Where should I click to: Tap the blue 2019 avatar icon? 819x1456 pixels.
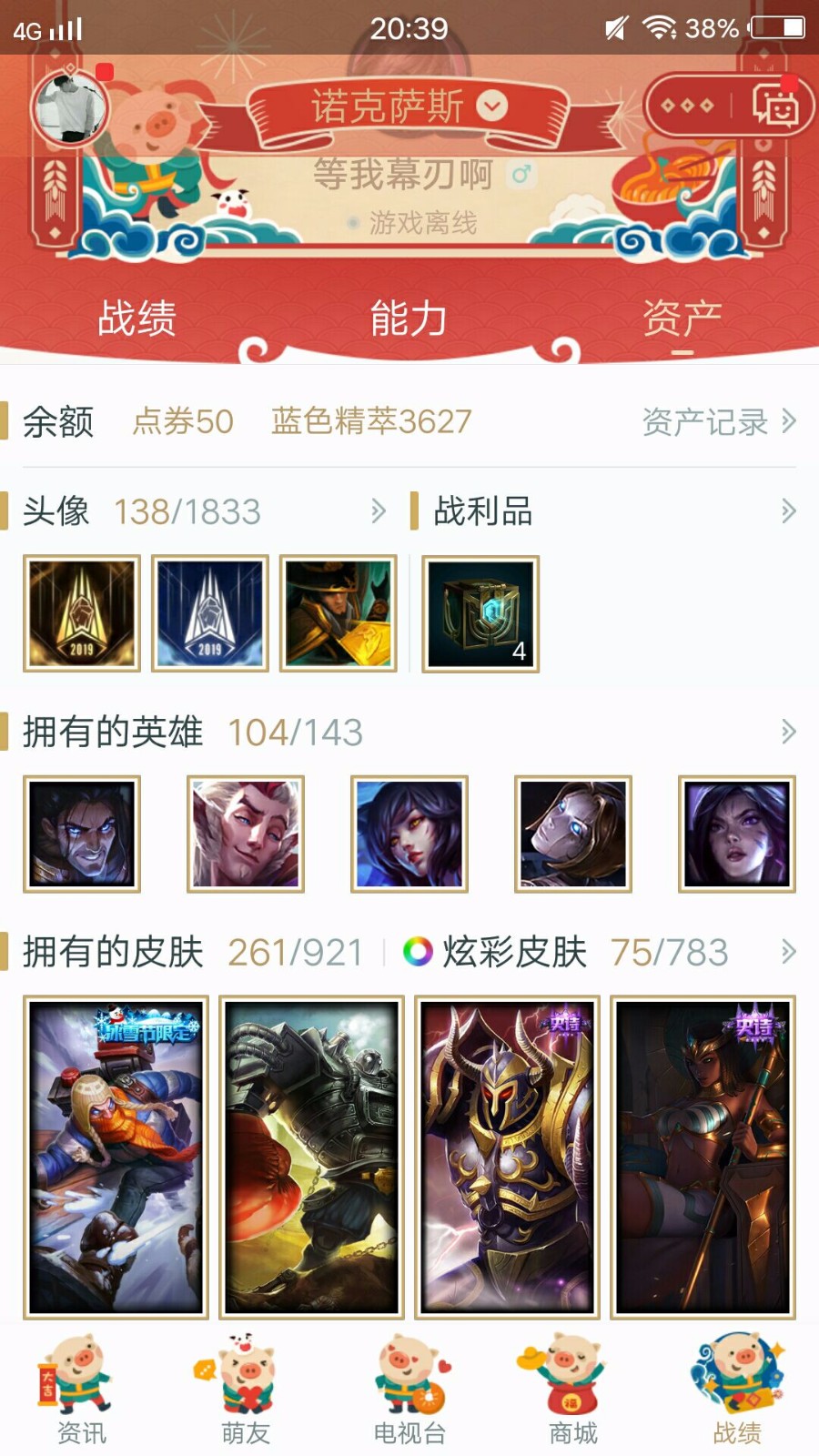pos(210,613)
